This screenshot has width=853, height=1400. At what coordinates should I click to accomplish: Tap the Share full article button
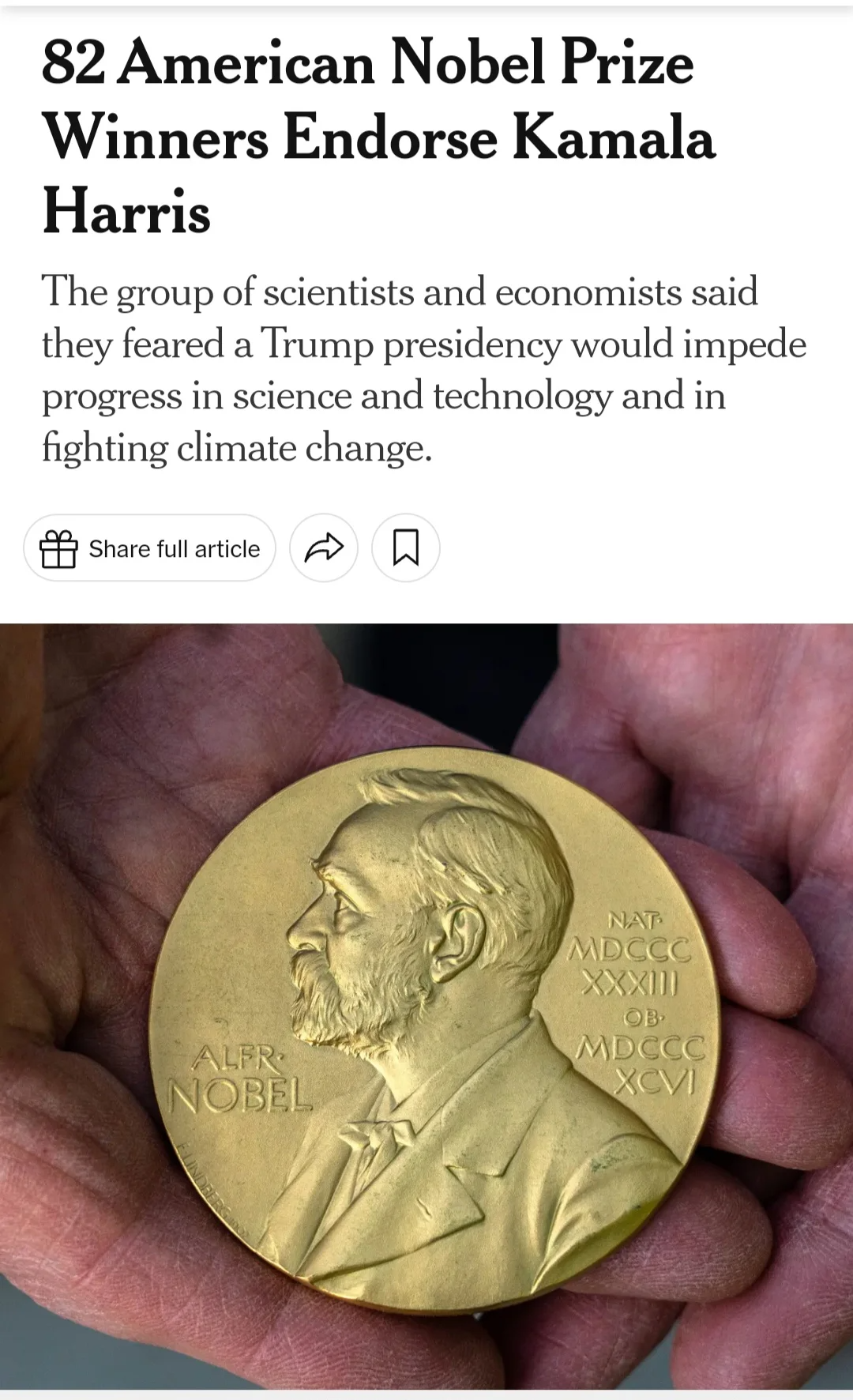pyautogui.click(x=150, y=548)
